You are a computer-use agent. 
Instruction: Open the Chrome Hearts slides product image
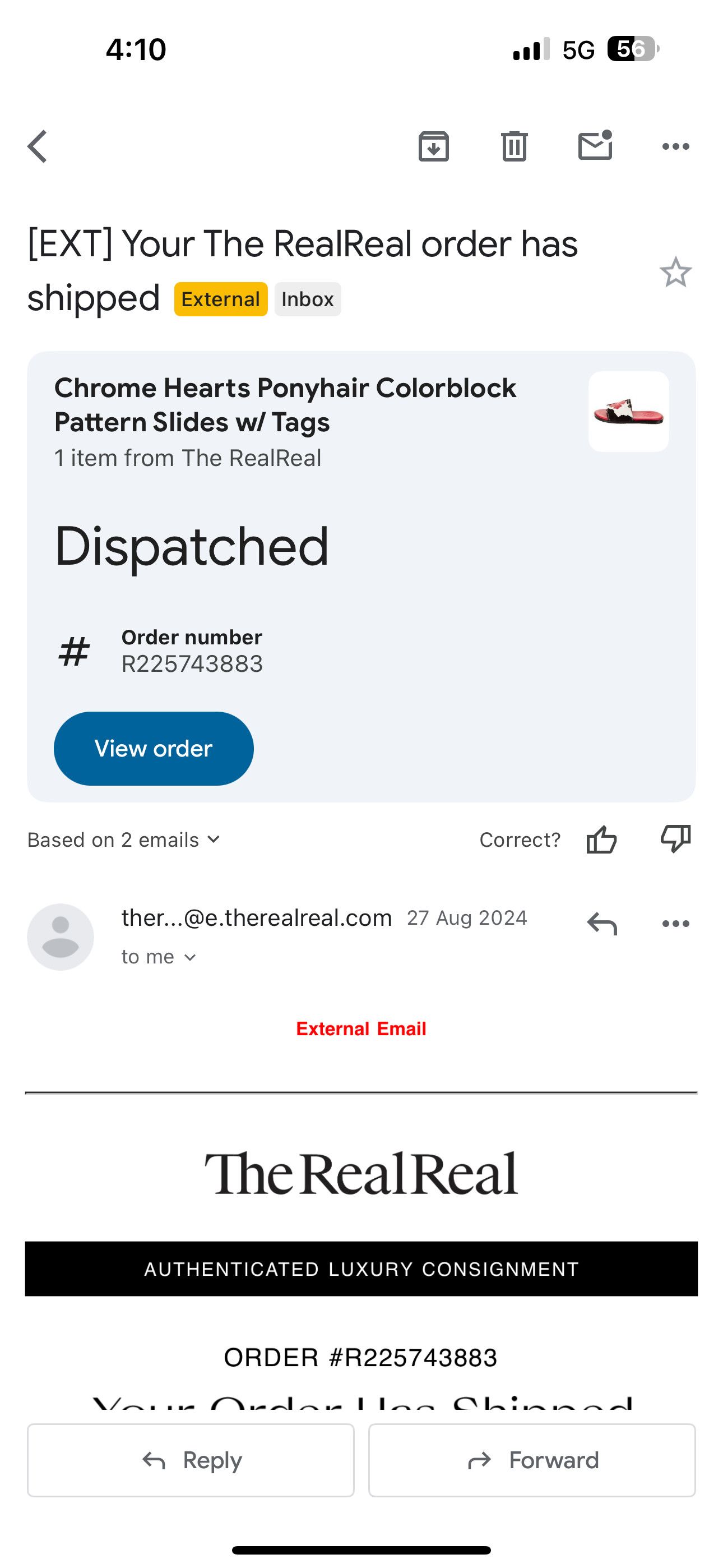click(x=628, y=412)
